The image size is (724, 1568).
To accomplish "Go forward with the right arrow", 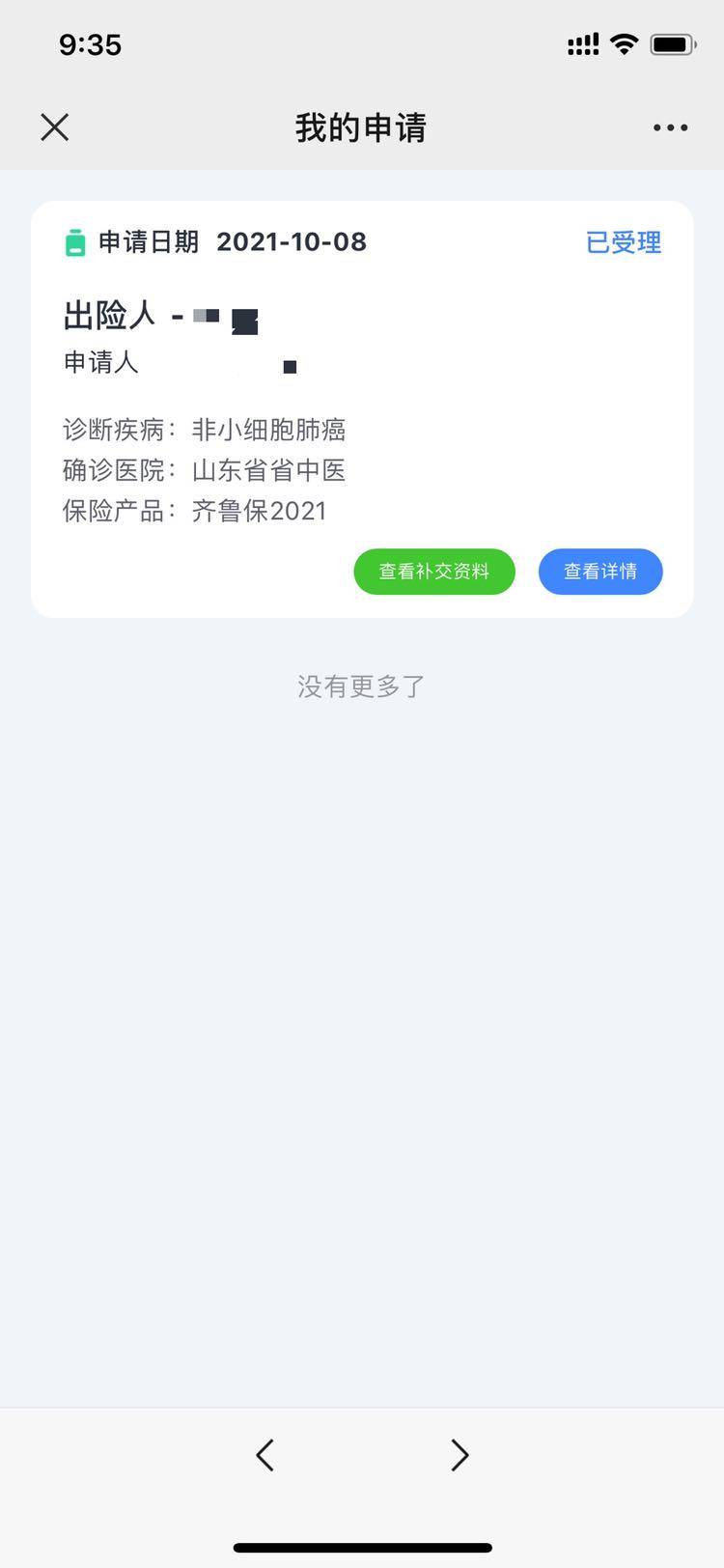I will [x=459, y=1455].
